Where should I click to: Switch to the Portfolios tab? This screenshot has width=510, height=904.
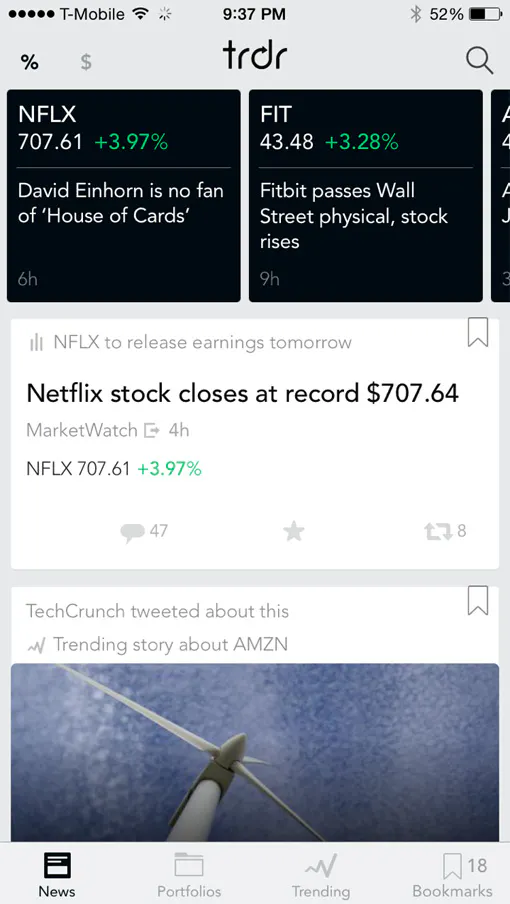[x=189, y=875]
